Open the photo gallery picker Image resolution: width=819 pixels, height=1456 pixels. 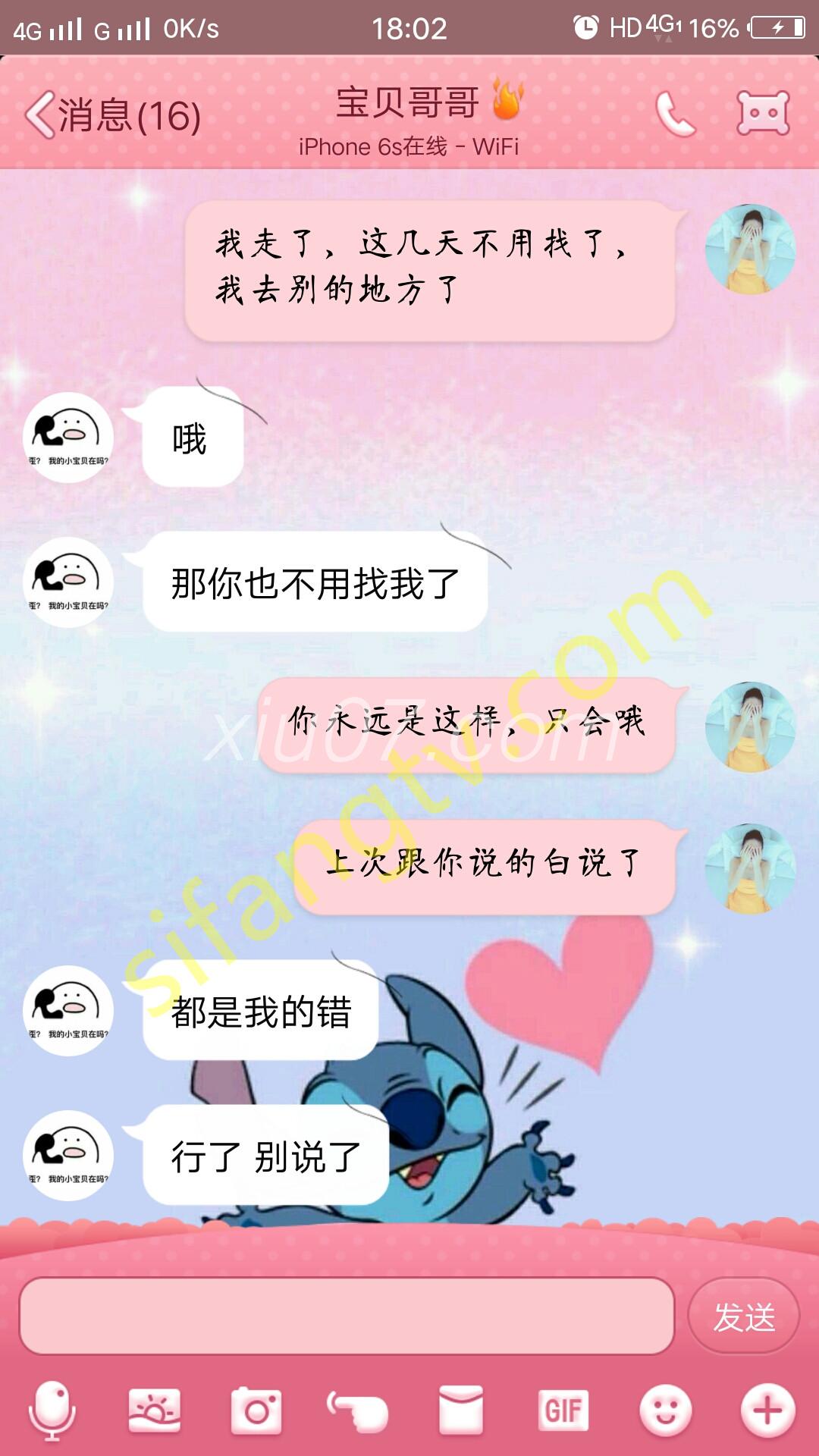tap(155, 1410)
